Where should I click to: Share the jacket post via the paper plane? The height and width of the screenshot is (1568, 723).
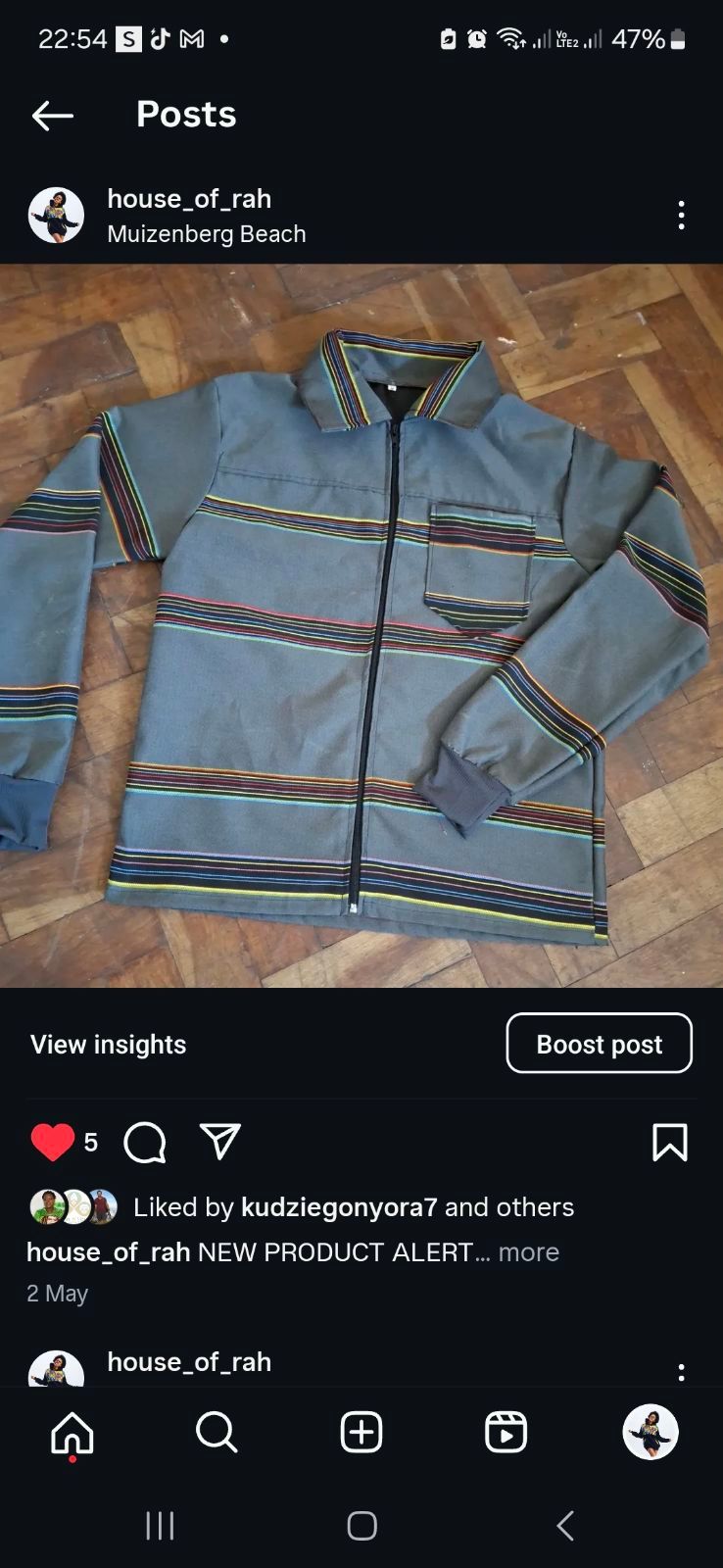(x=219, y=1142)
